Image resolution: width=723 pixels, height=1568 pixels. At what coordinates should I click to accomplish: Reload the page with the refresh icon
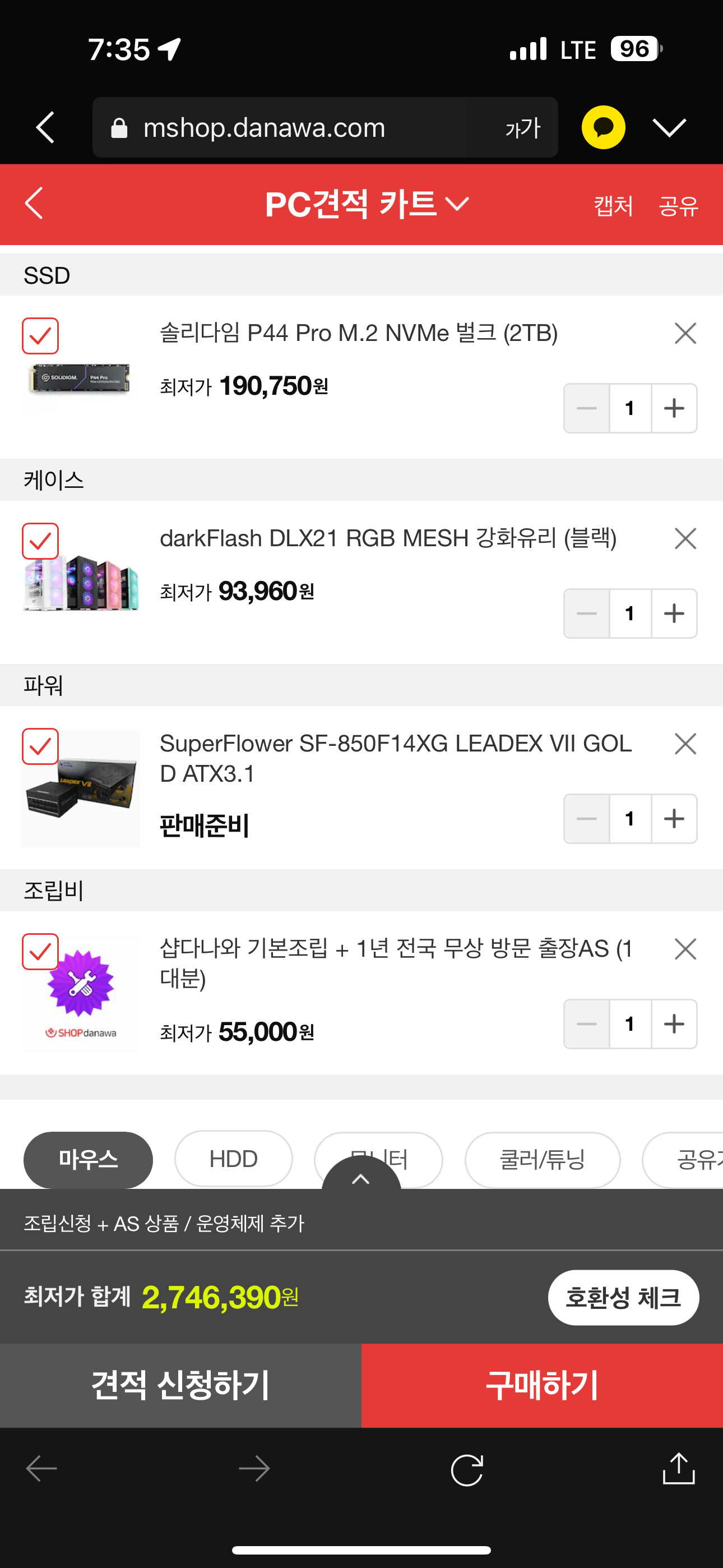tap(467, 1468)
